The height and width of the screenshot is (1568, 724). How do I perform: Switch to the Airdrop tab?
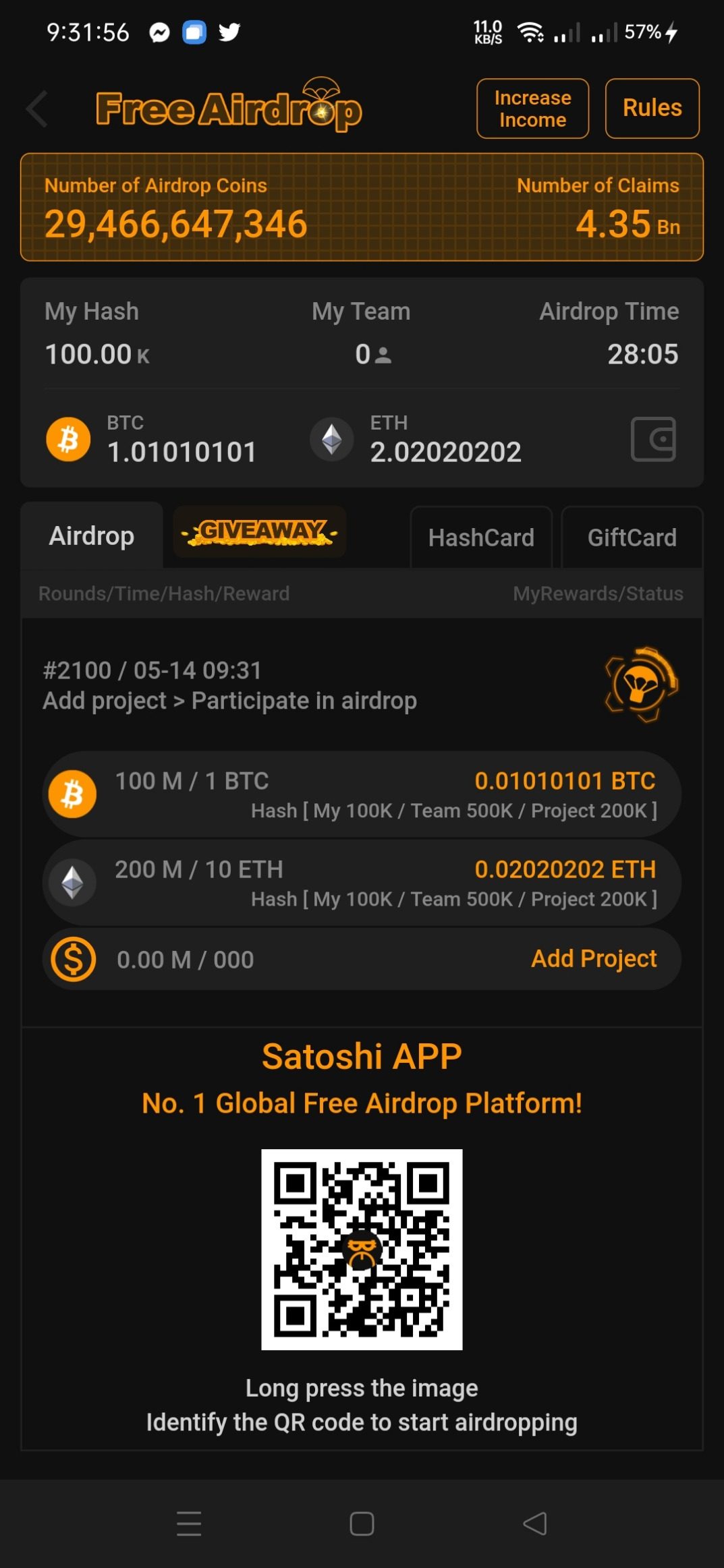(x=92, y=536)
